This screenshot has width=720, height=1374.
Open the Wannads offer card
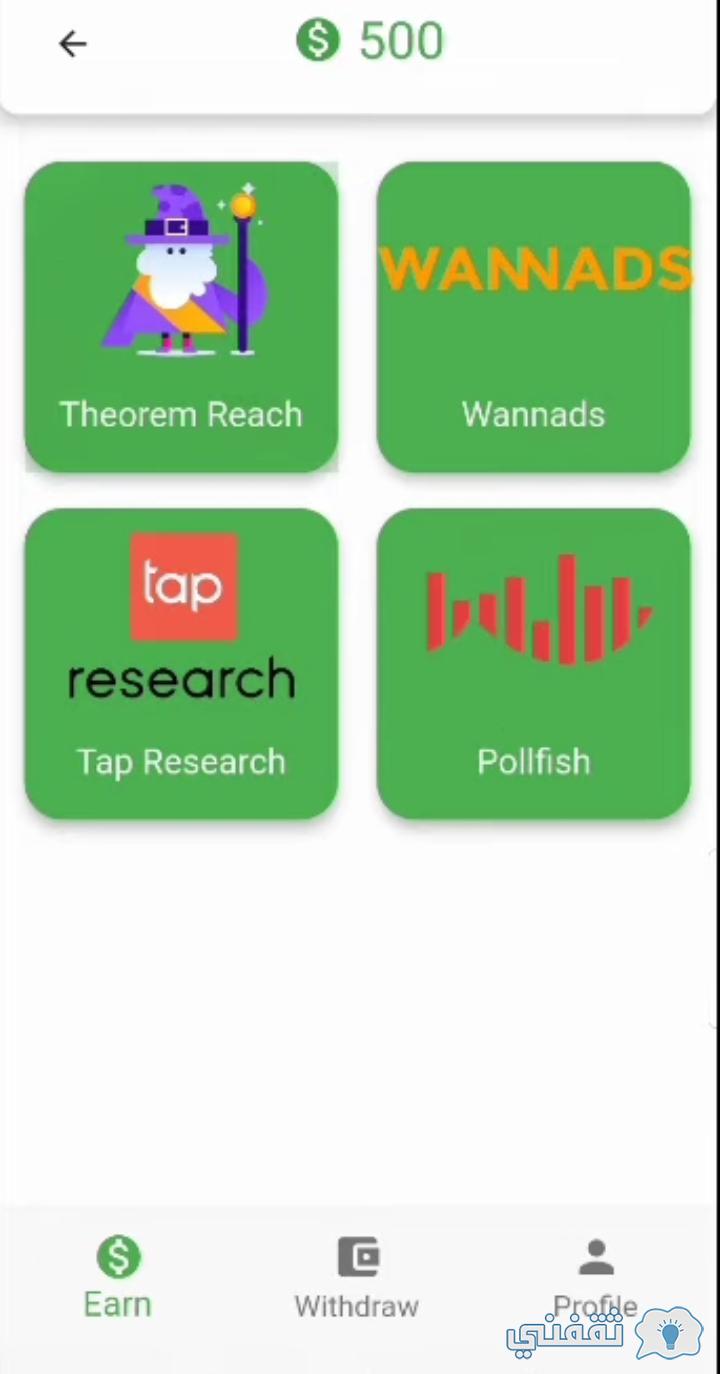534,316
